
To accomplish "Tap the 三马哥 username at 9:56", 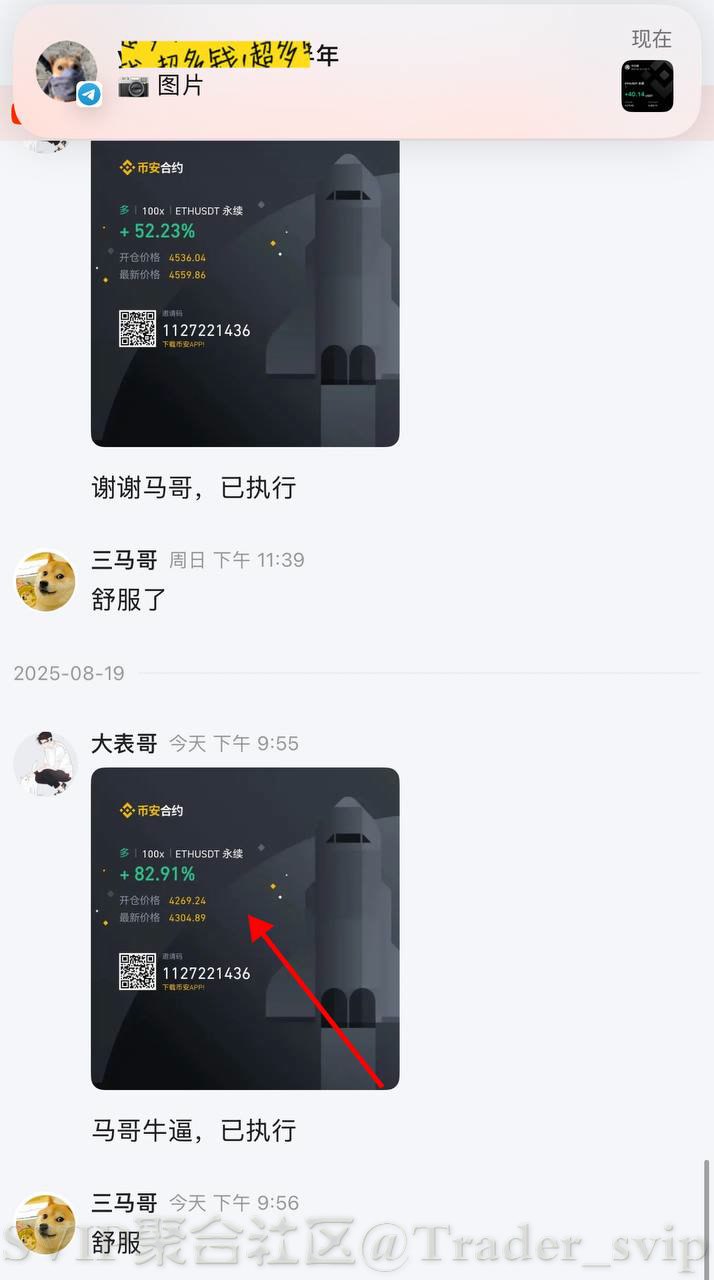I will [124, 1202].
